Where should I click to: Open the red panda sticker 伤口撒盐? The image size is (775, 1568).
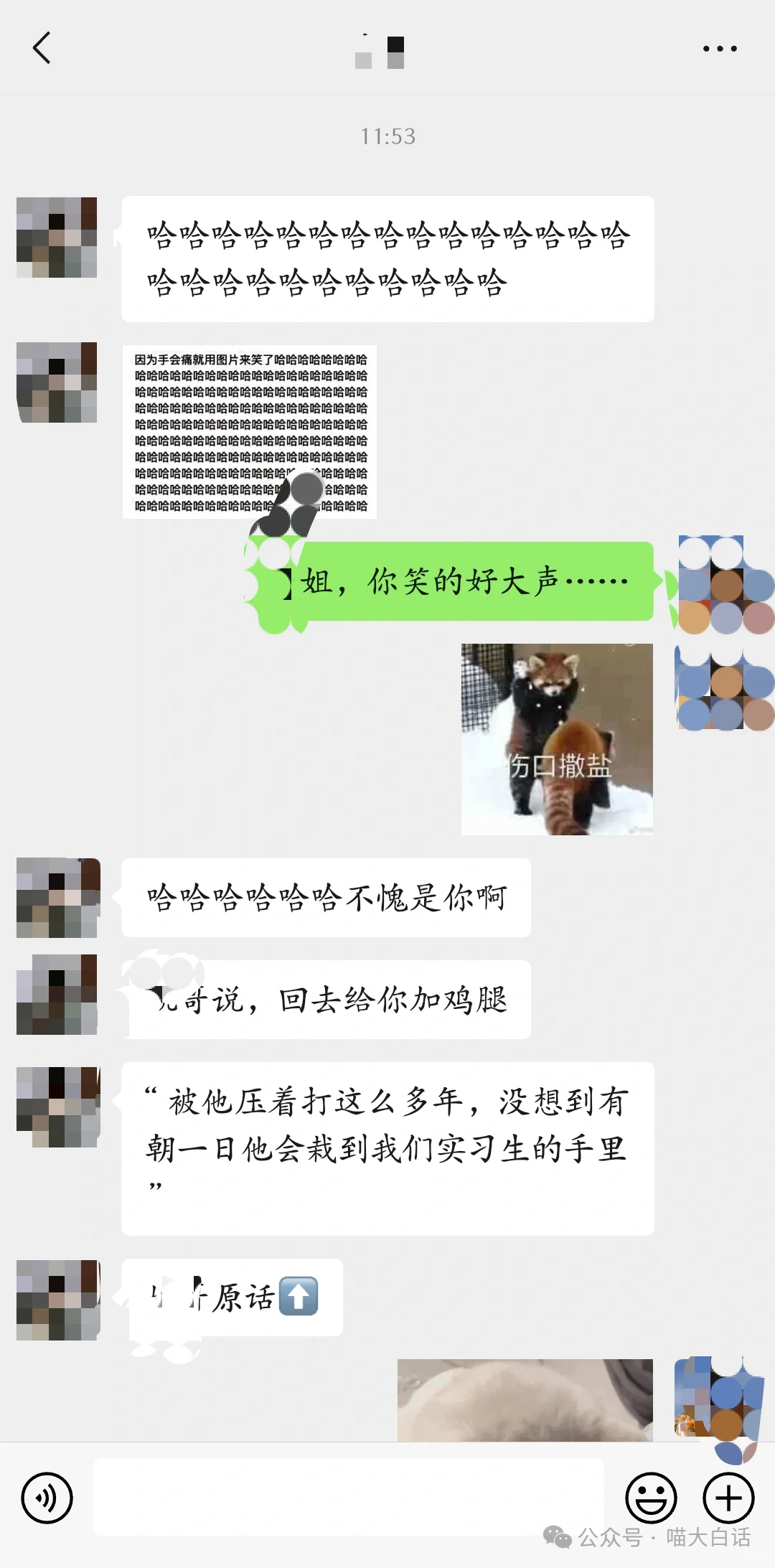557,739
